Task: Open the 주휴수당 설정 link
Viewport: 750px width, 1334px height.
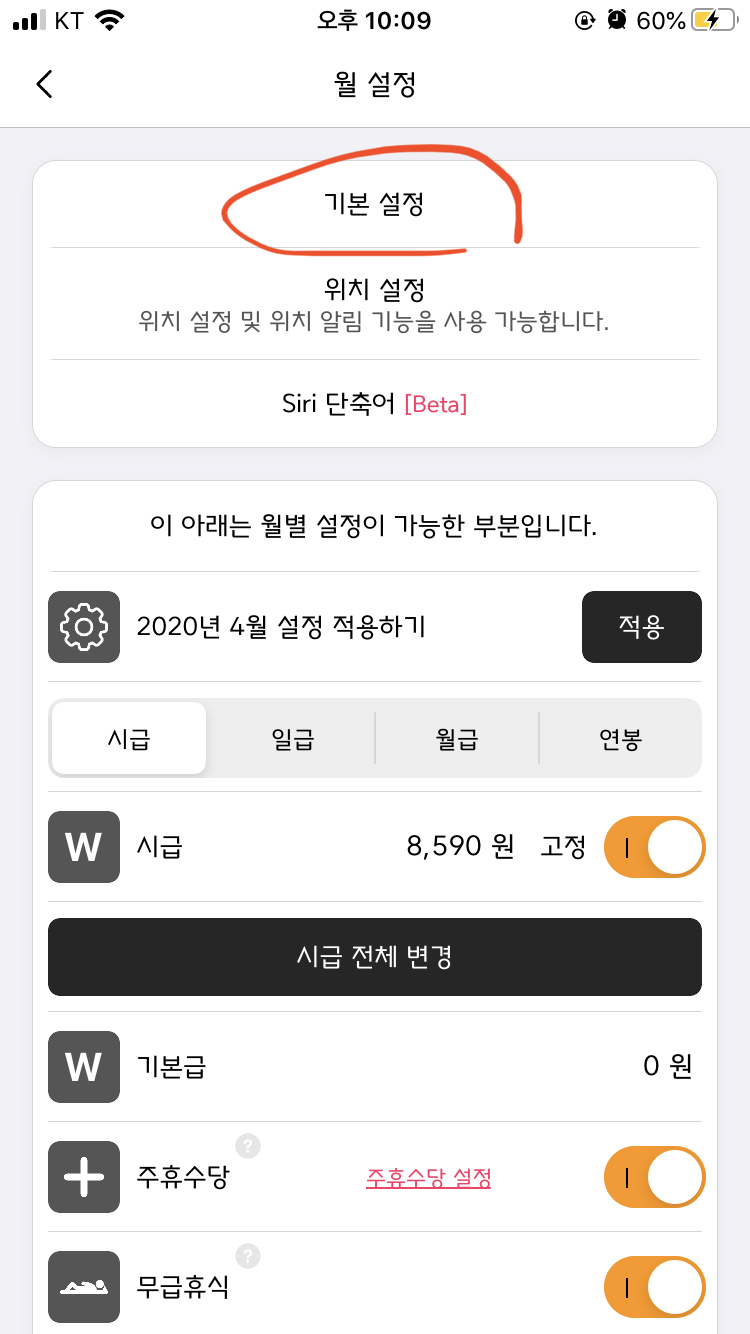Action: click(428, 1177)
